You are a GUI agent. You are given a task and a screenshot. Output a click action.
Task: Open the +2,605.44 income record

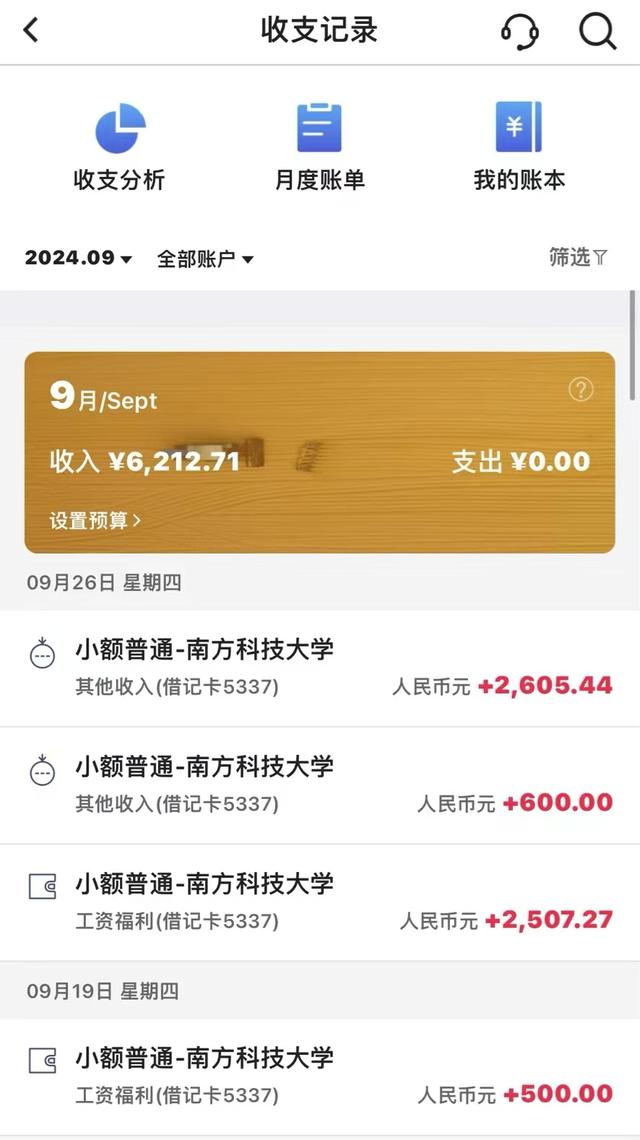click(x=320, y=667)
